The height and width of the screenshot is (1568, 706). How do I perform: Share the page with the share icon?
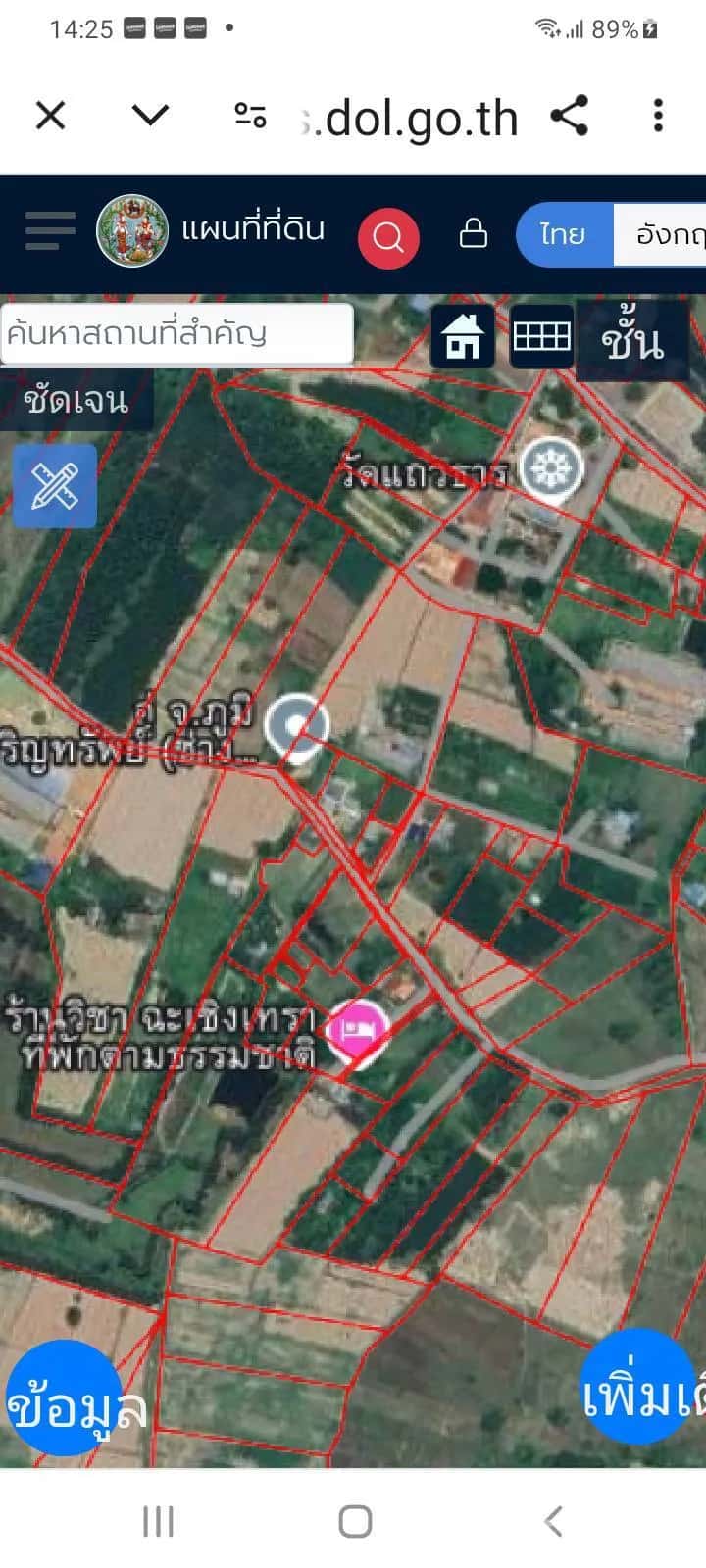pos(571,116)
